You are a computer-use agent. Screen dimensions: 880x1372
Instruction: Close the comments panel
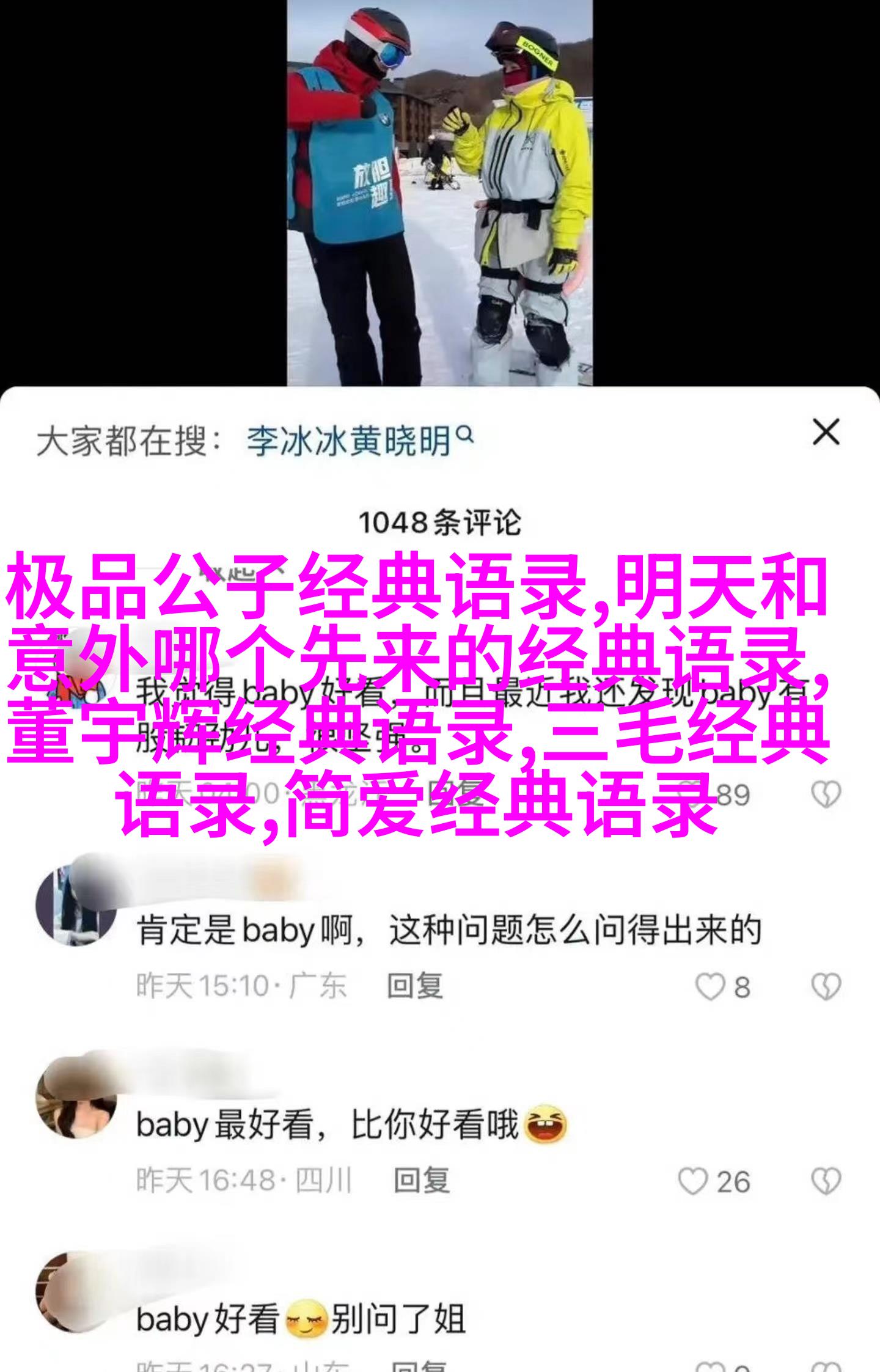[826, 433]
